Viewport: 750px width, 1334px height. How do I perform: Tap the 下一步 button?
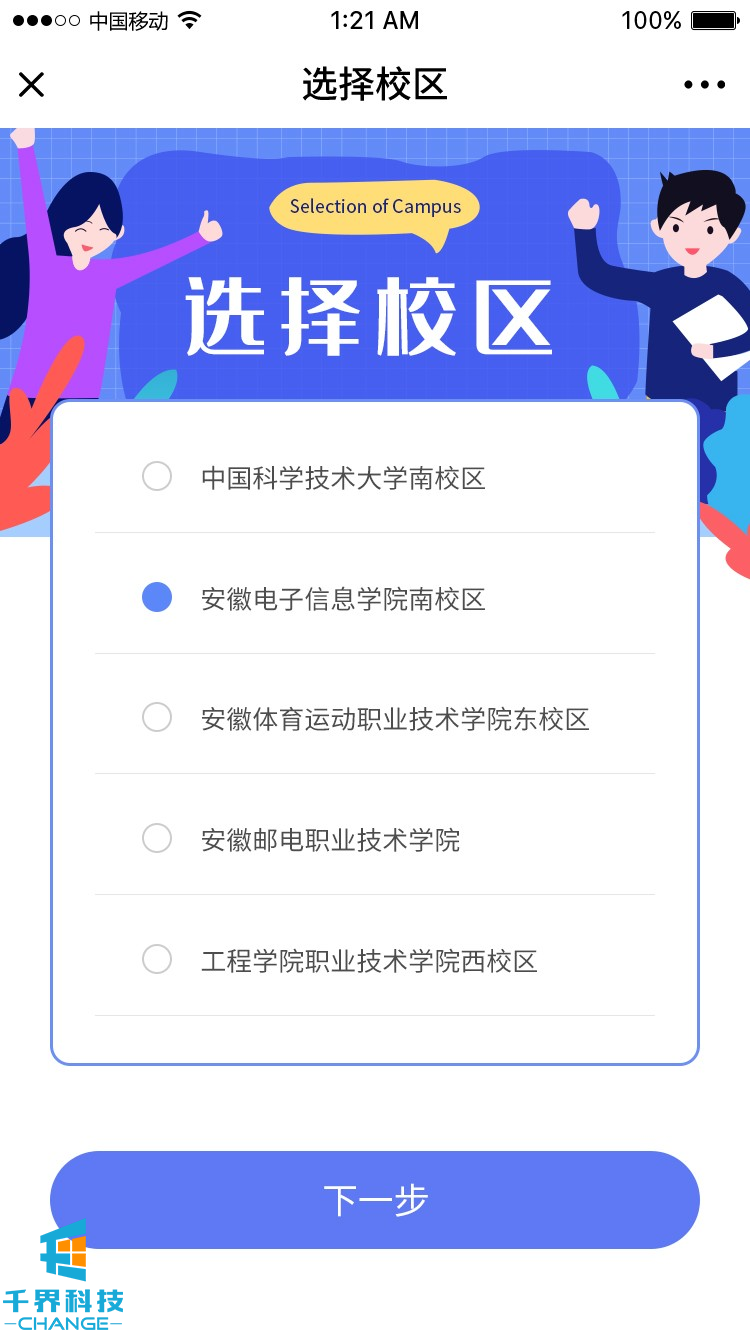(375, 1199)
